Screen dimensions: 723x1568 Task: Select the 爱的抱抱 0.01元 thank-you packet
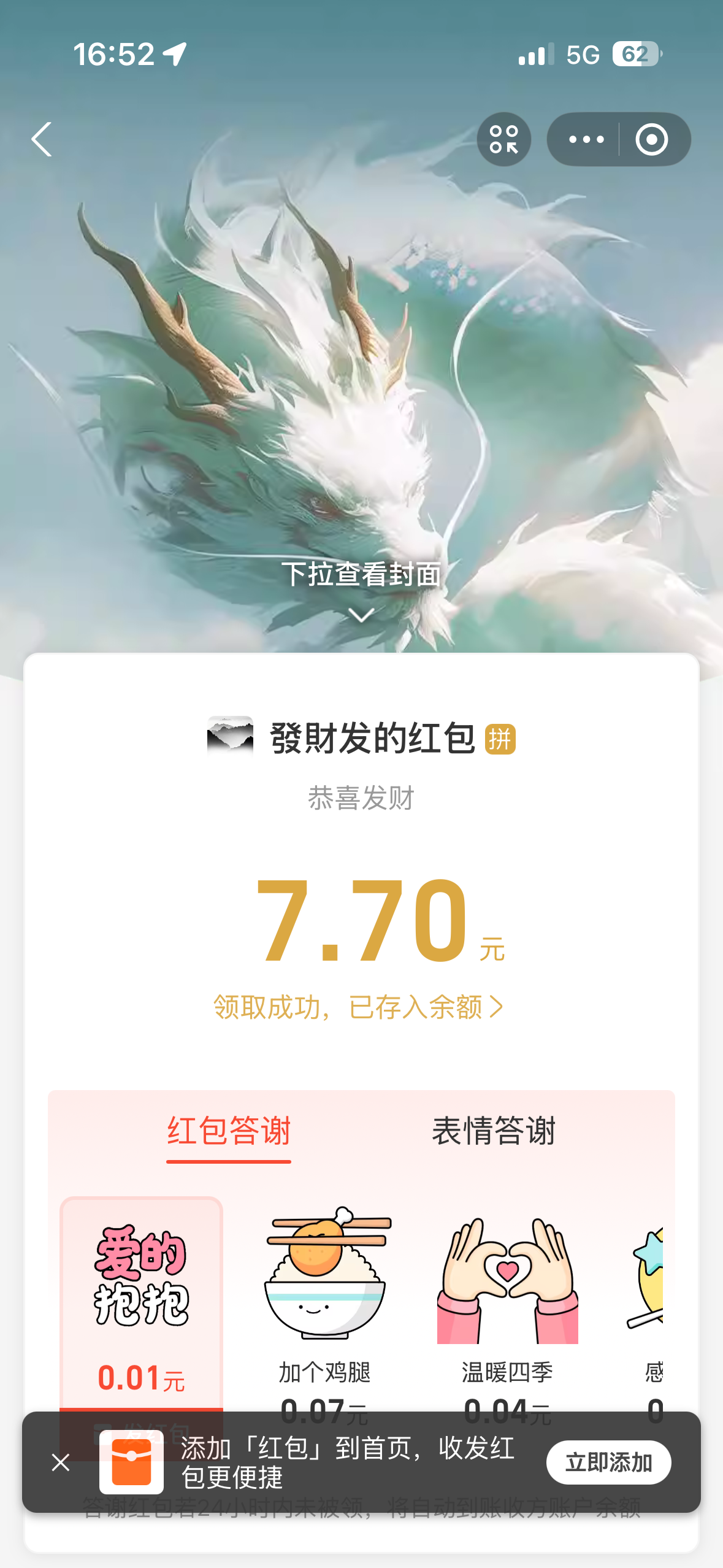141,1301
